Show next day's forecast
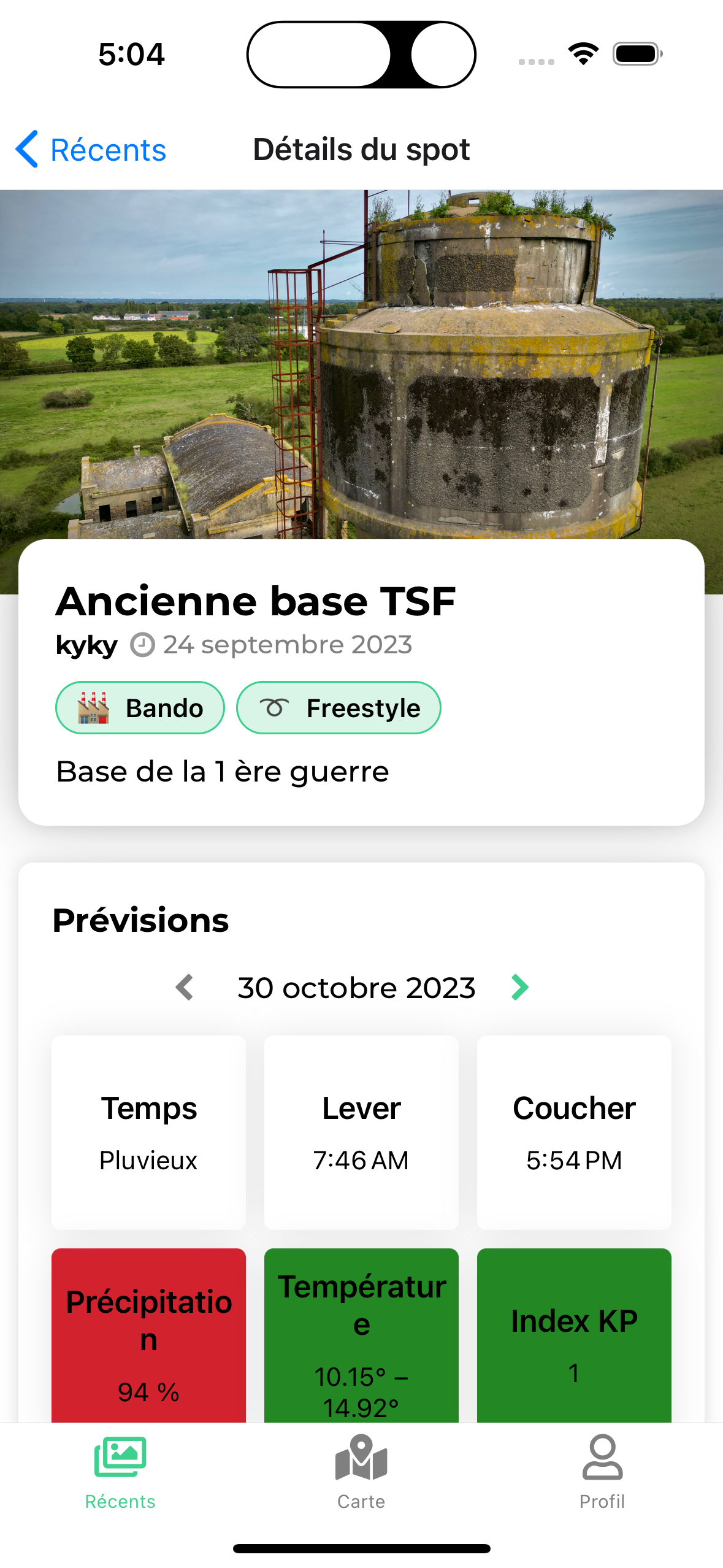723x1568 pixels. pyautogui.click(x=519, y=988)
